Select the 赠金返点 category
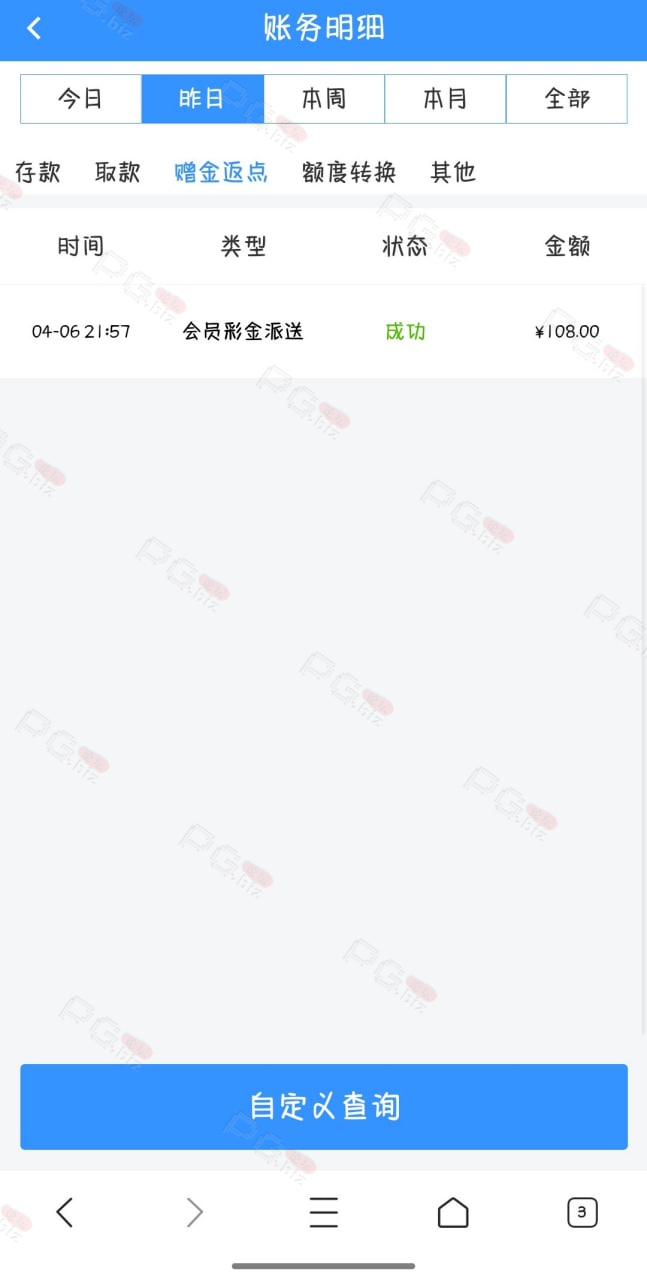647x1280 pixels. click(x=221, y=172)
